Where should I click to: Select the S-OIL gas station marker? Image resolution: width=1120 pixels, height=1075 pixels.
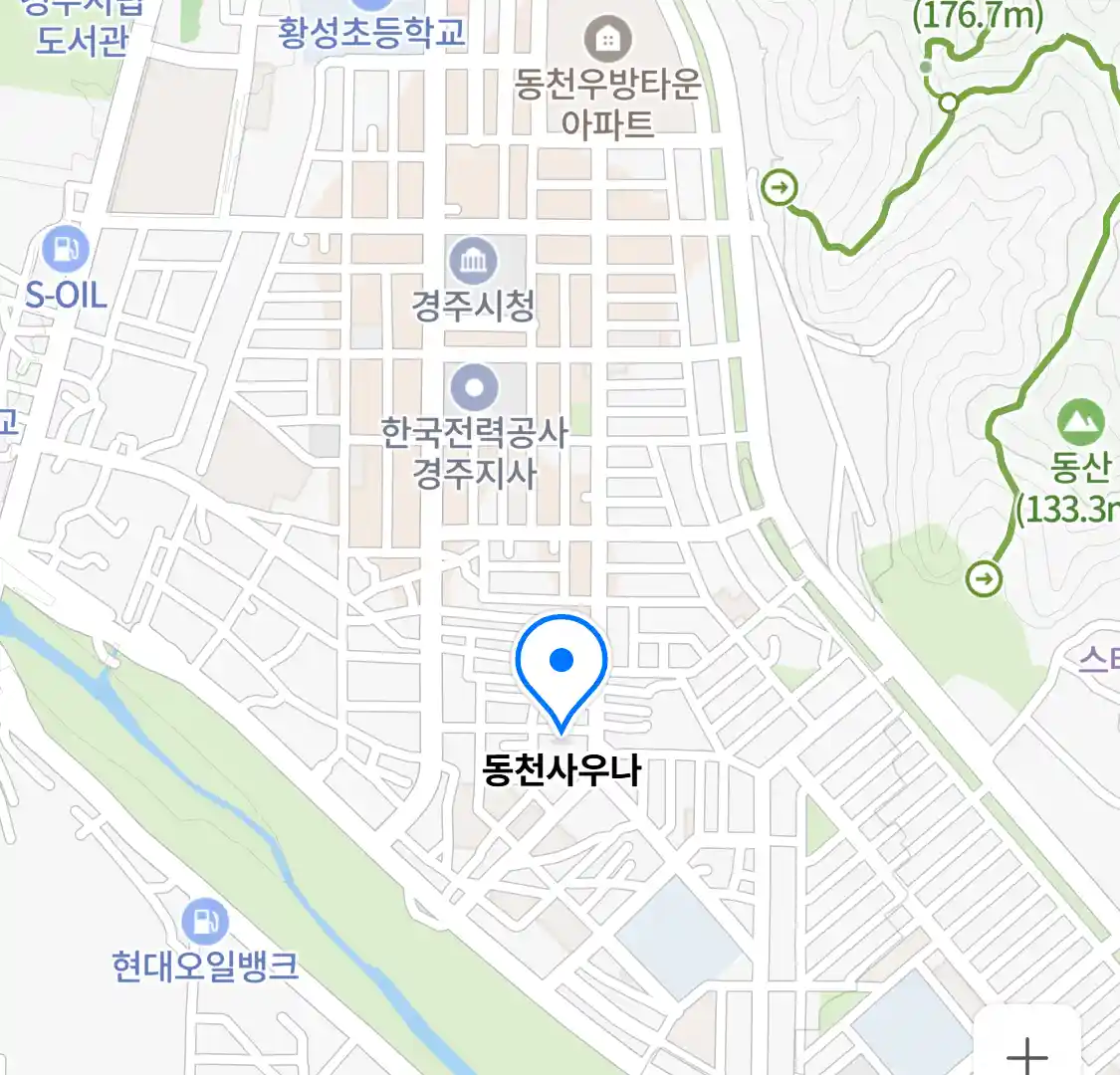pos(67,249)
